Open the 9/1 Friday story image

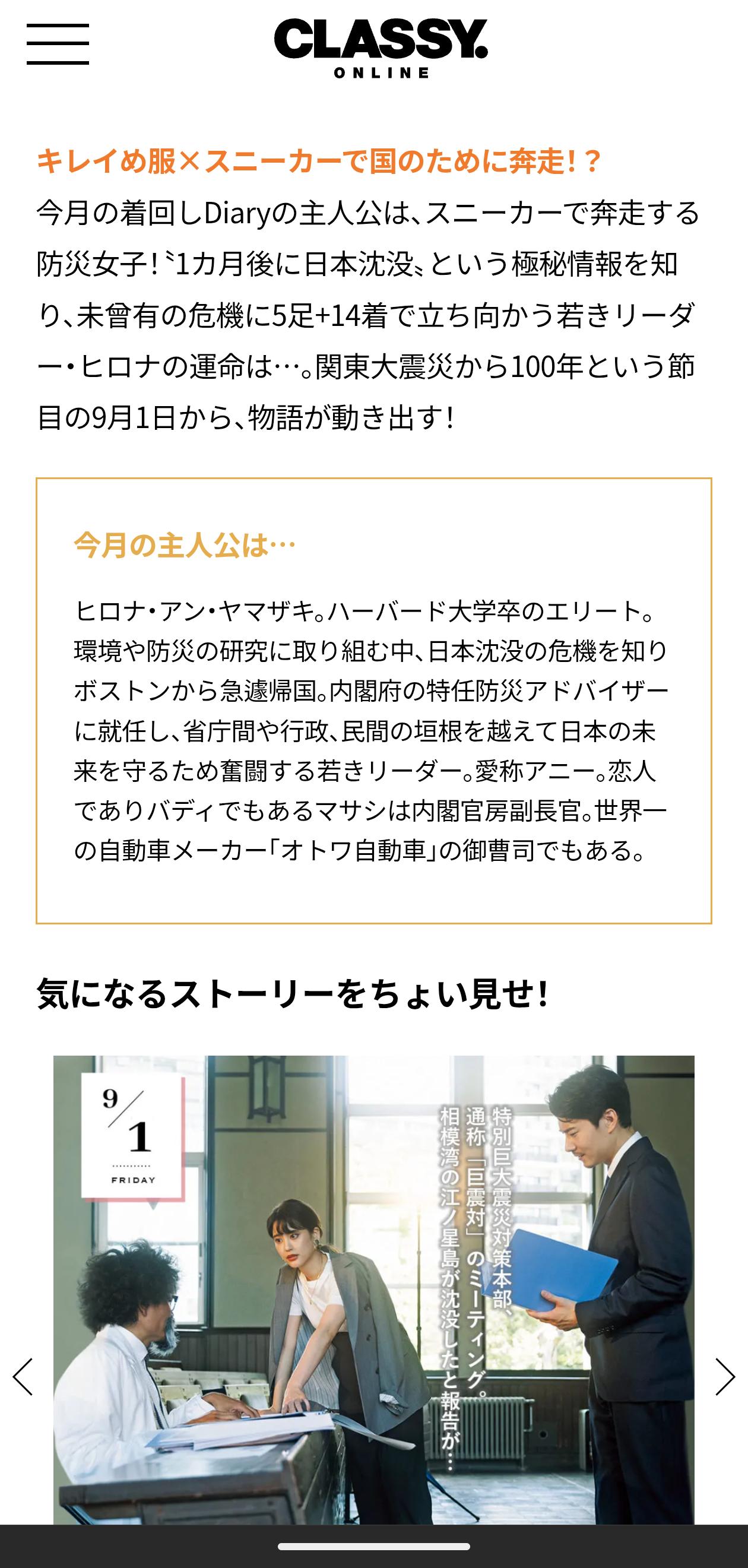click(373, 1290)
